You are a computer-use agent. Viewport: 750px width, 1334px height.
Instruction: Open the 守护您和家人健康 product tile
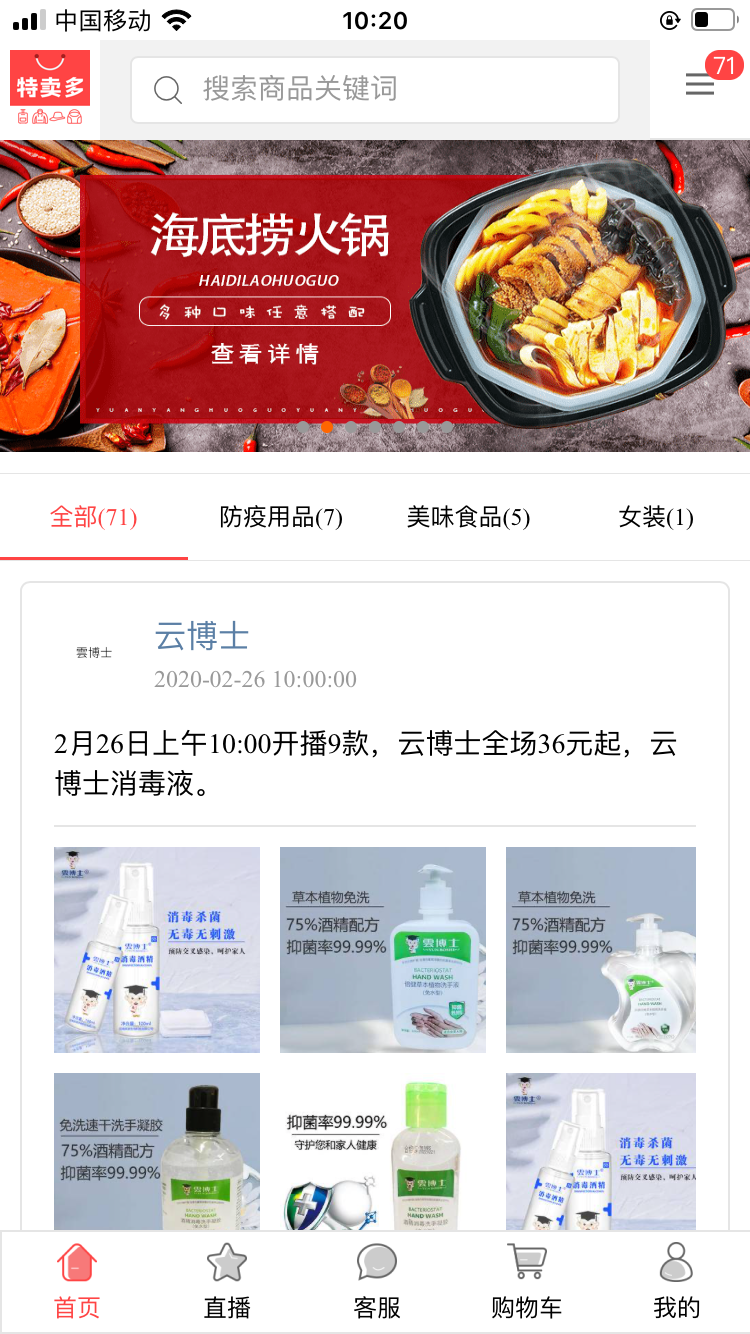[383, 1152]
